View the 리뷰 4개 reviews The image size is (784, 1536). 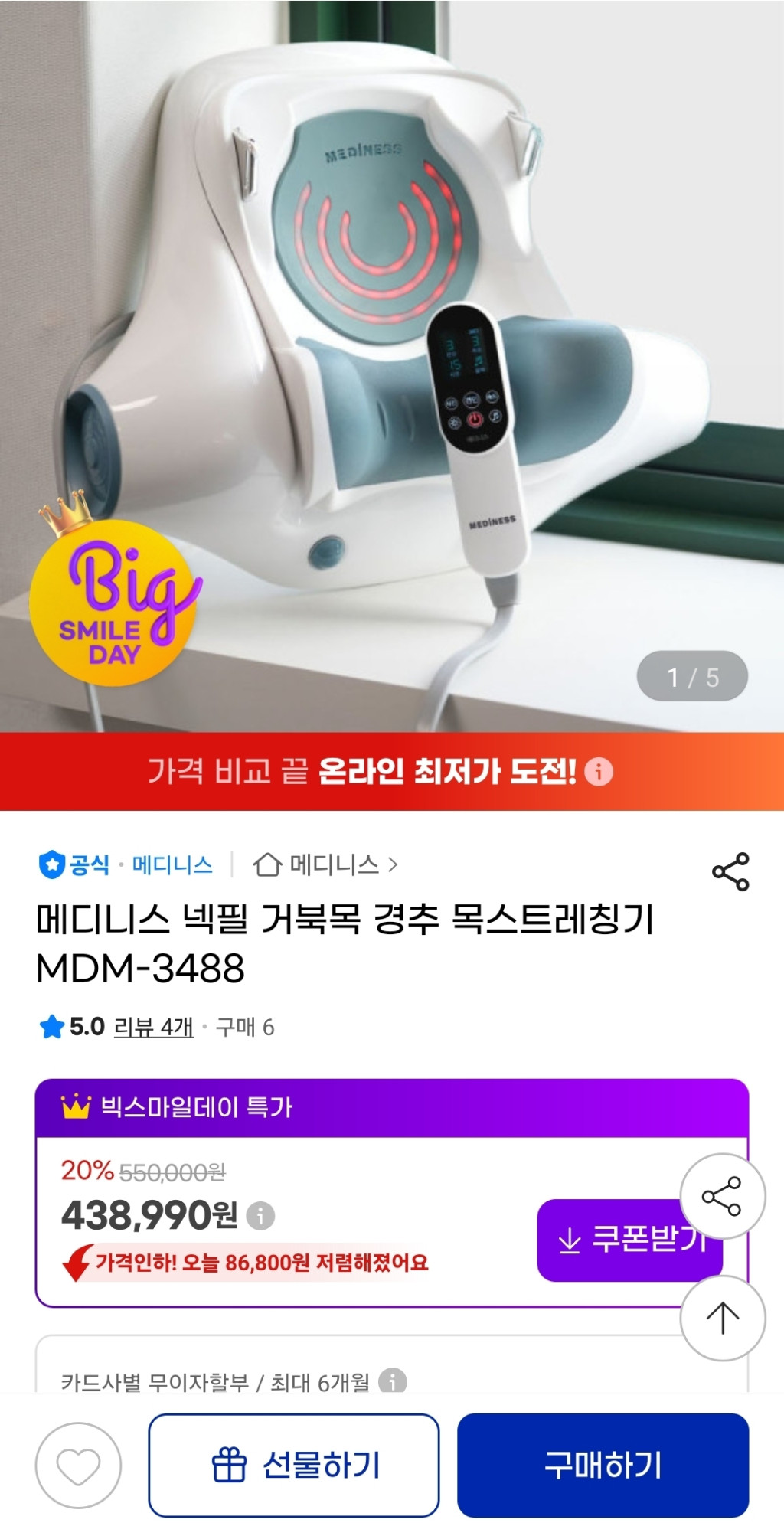[153, 1027]
